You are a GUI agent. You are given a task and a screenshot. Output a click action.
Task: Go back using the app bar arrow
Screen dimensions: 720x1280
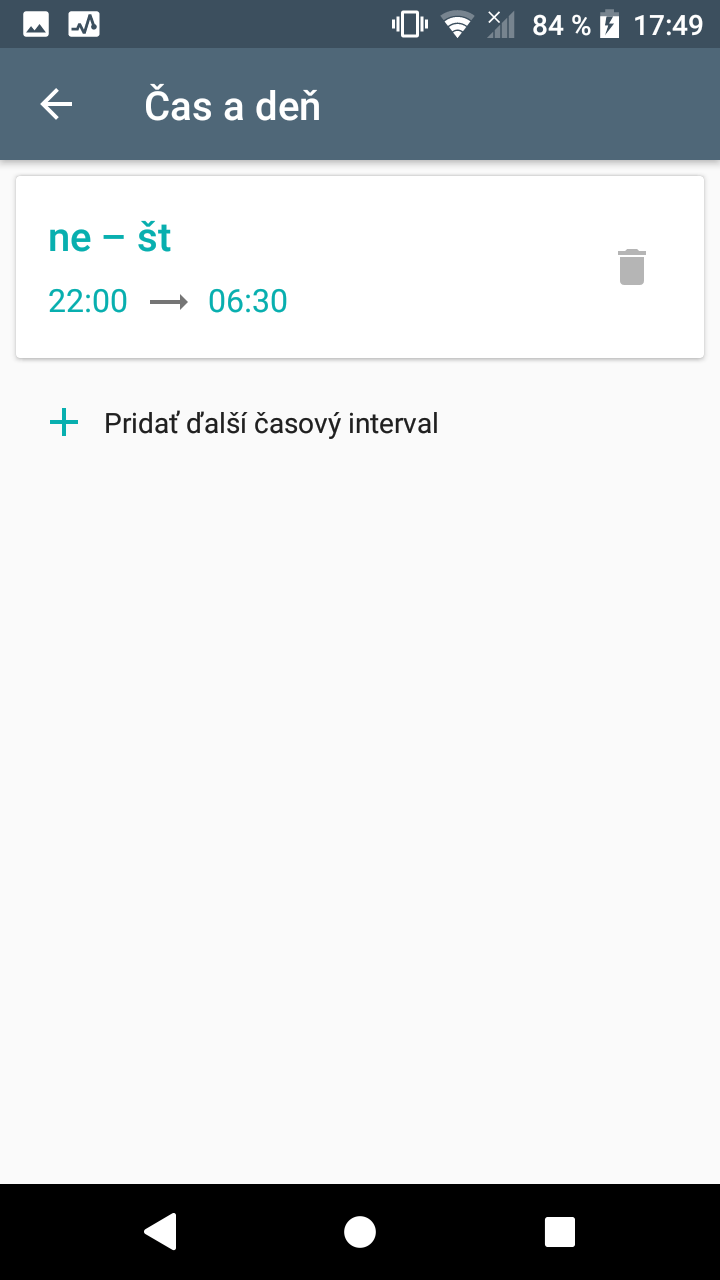(x=56, y=104)
